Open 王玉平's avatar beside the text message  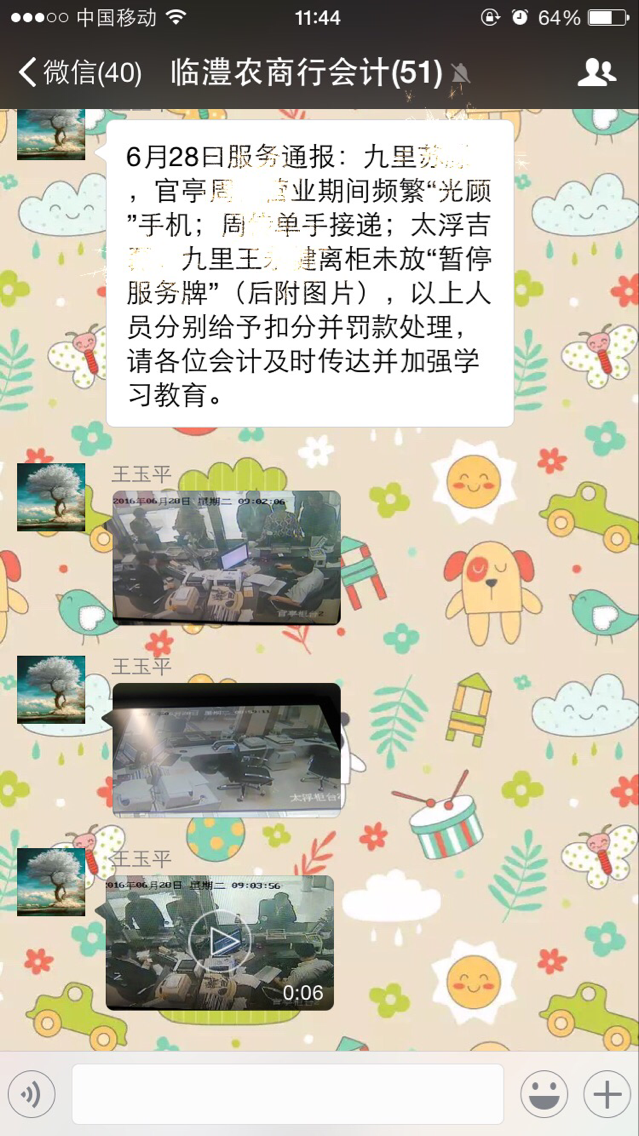(51, 134)
